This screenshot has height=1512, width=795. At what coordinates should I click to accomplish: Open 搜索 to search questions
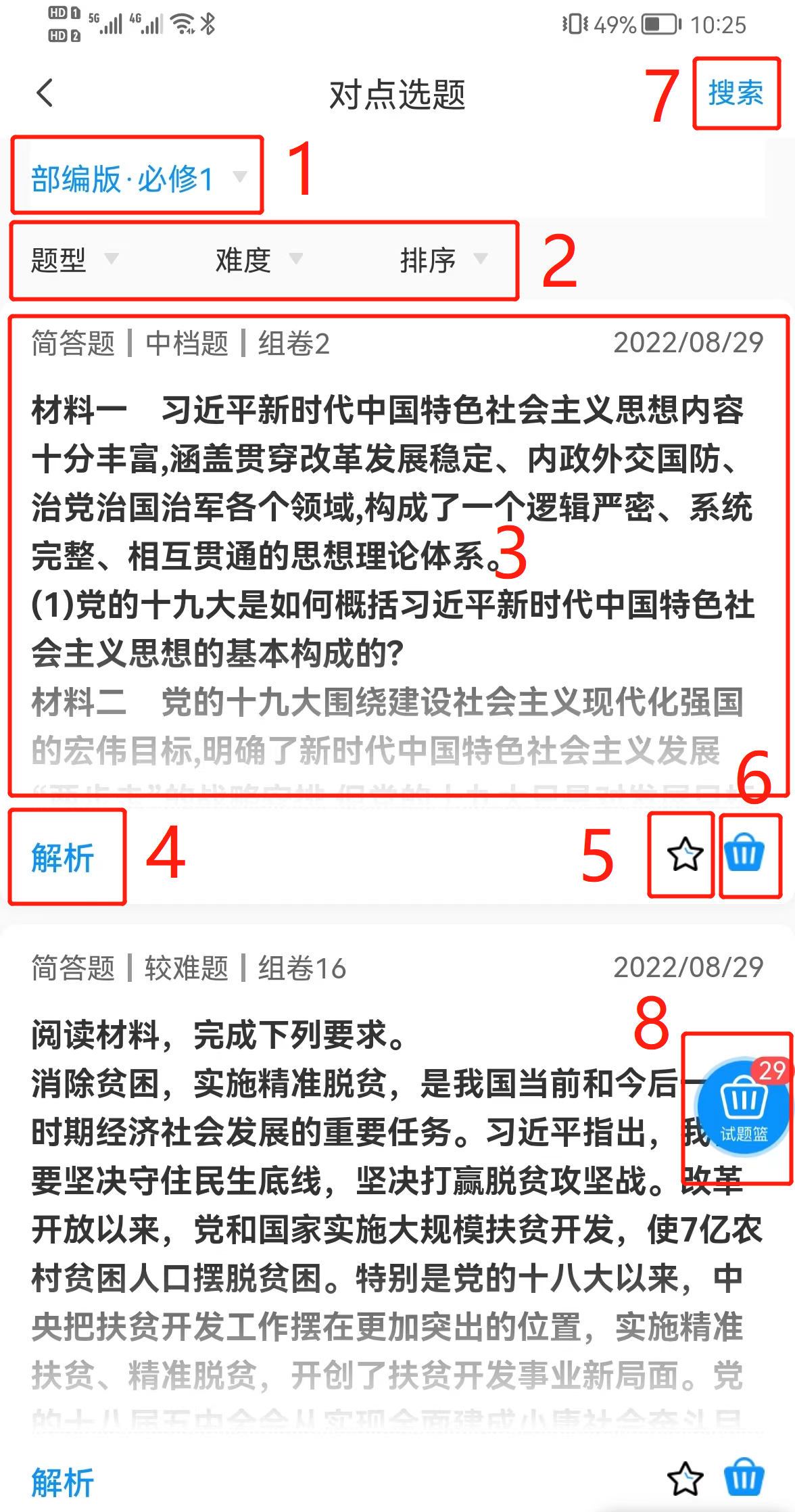pos(736,93)
